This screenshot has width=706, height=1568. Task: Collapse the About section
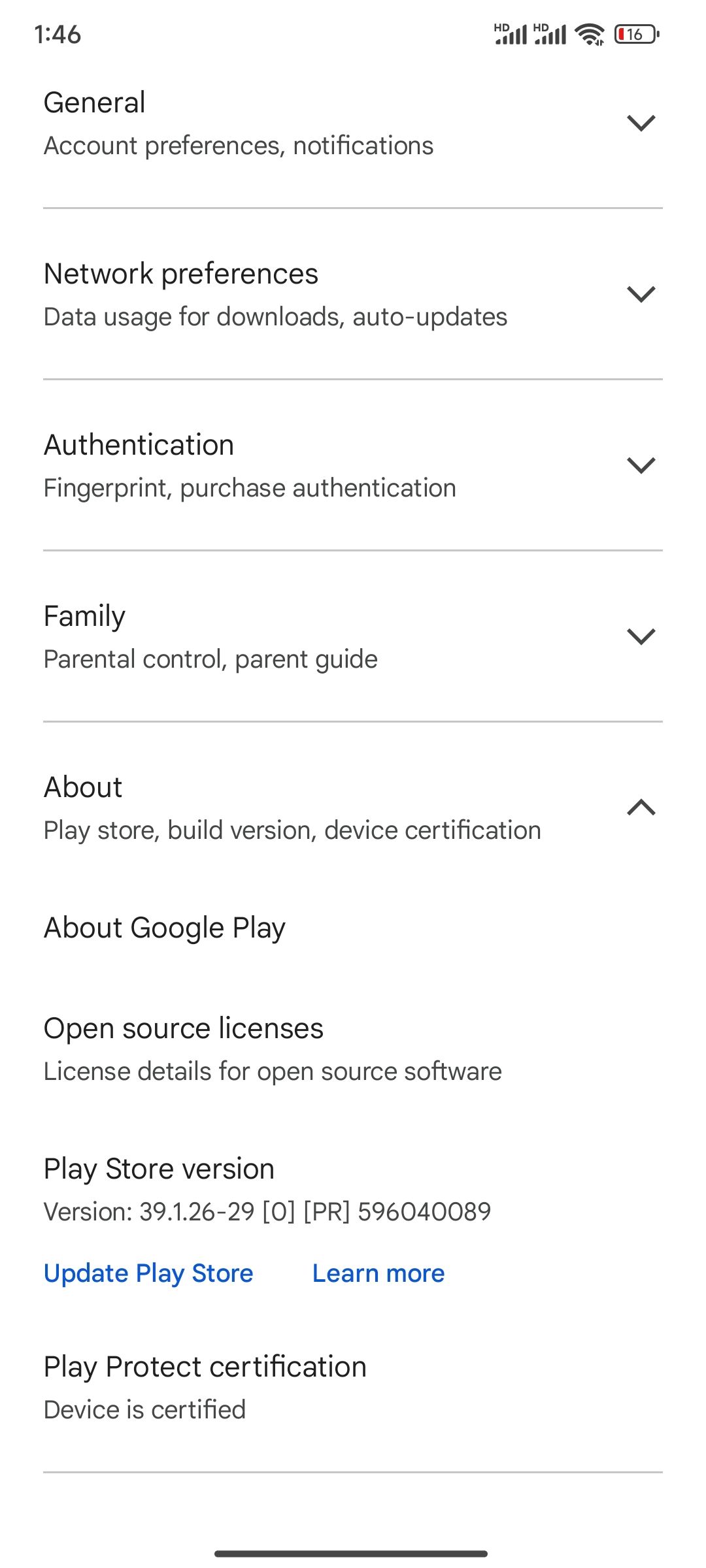point(353,808)
